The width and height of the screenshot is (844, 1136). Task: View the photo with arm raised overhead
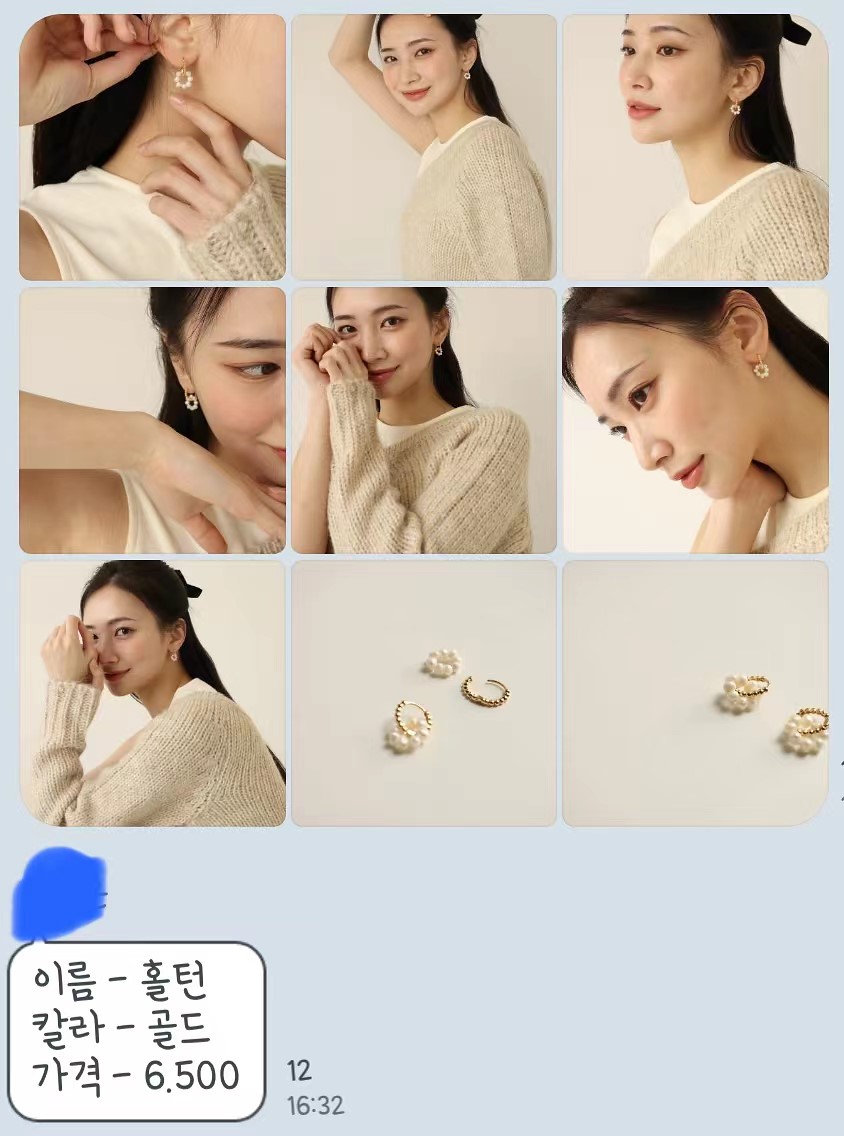point(423,145)
